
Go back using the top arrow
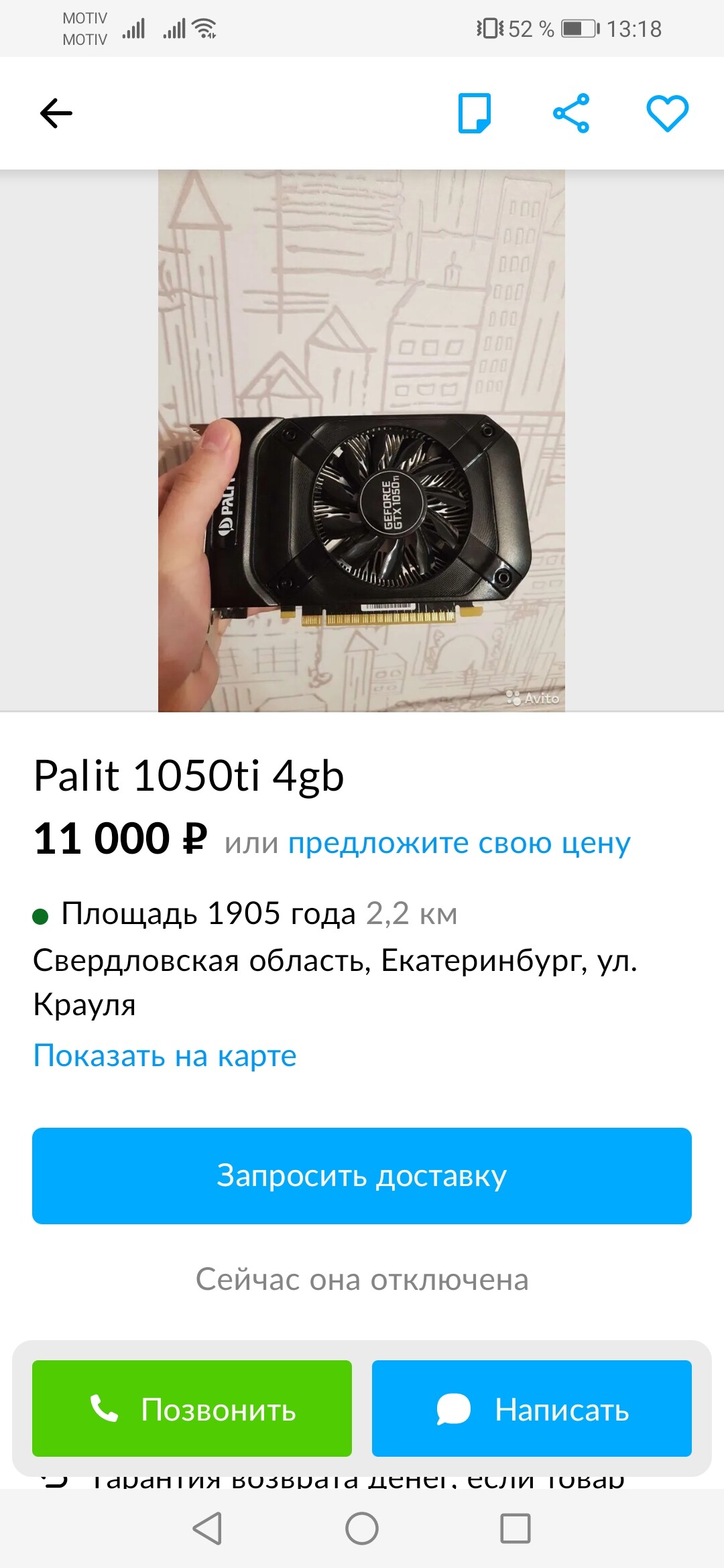(x=56, y=113)
